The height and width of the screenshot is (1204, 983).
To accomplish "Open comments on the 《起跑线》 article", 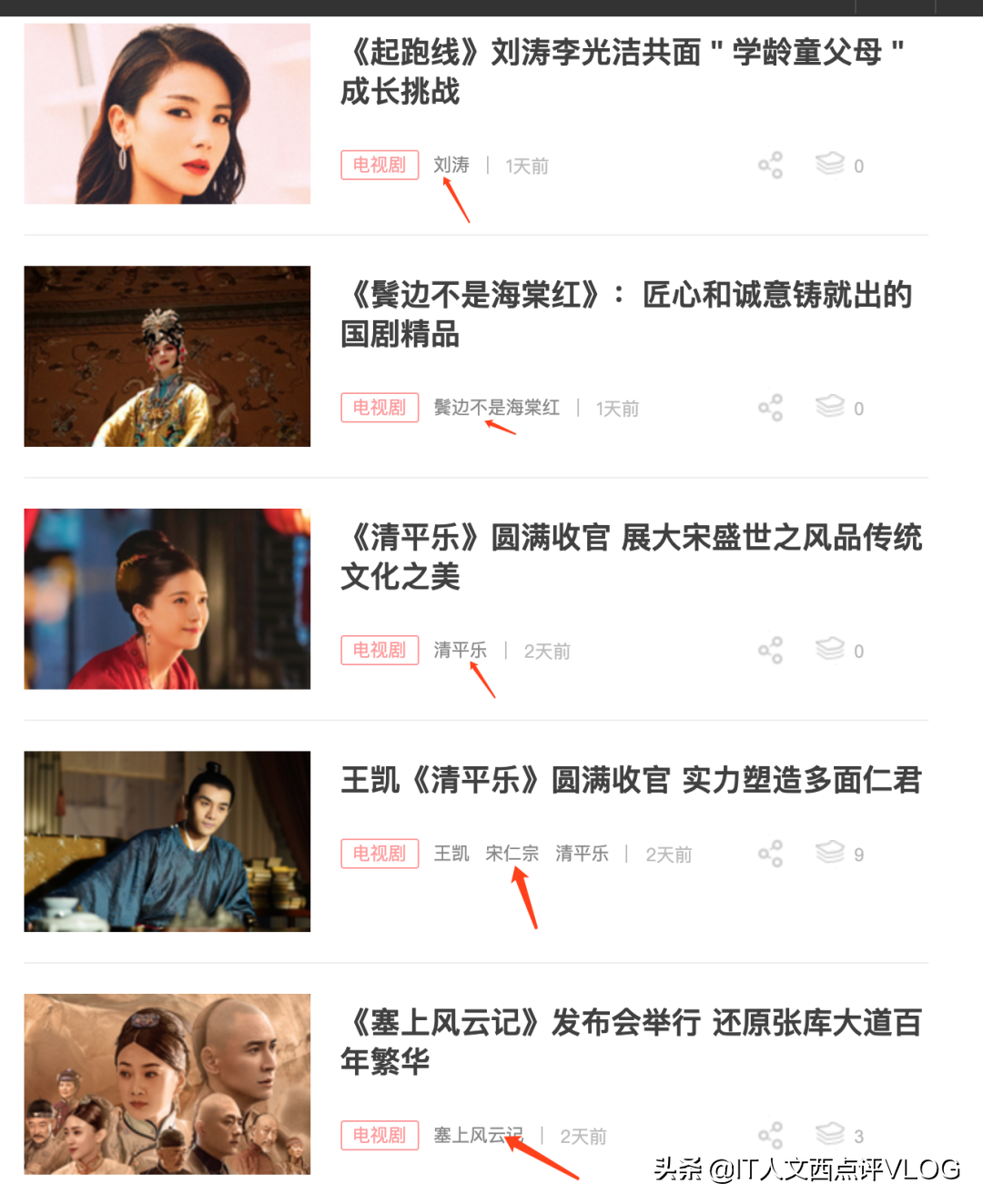I will point(833,165).
